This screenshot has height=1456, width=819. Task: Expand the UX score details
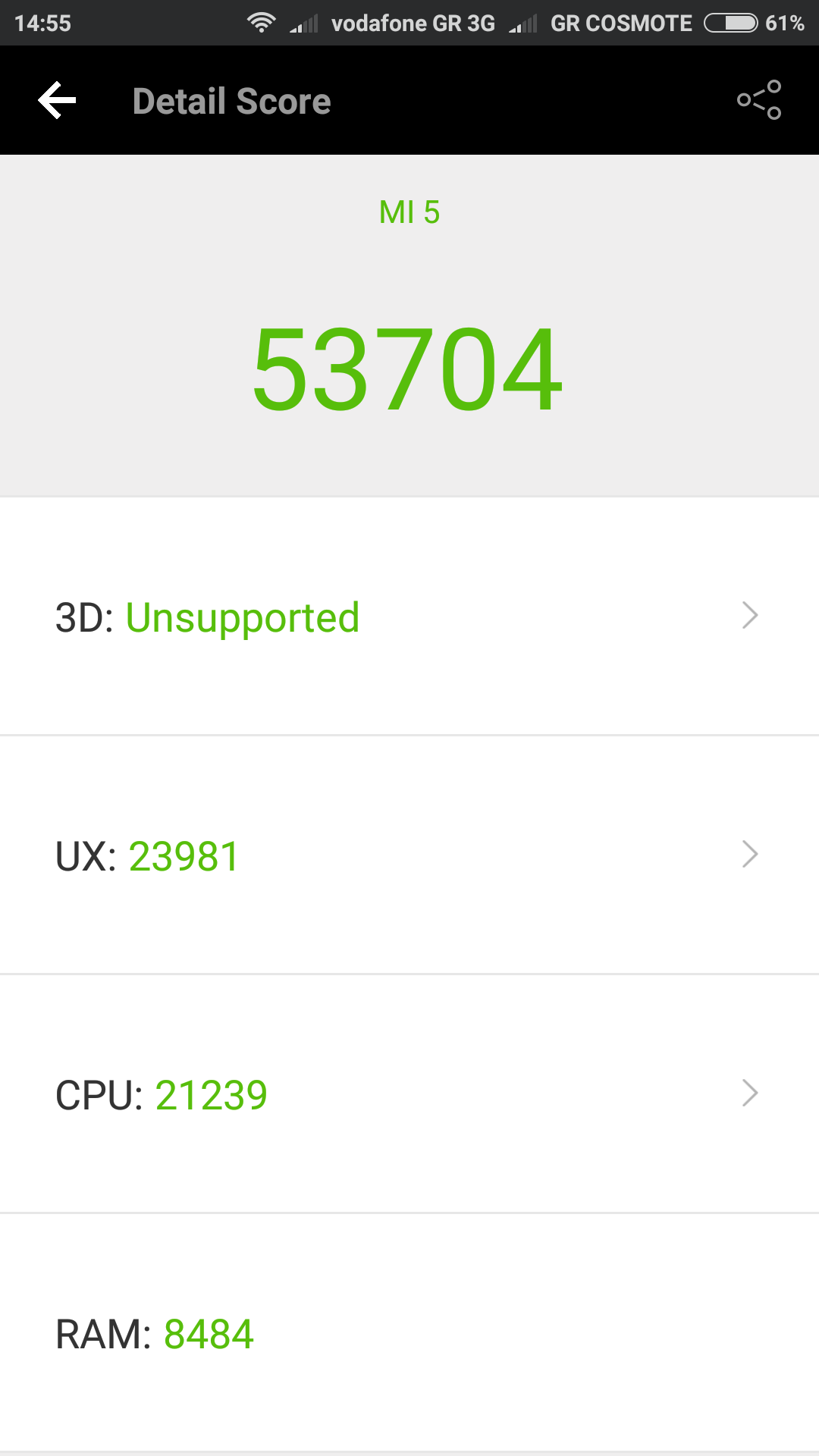(x=409, y=855)
